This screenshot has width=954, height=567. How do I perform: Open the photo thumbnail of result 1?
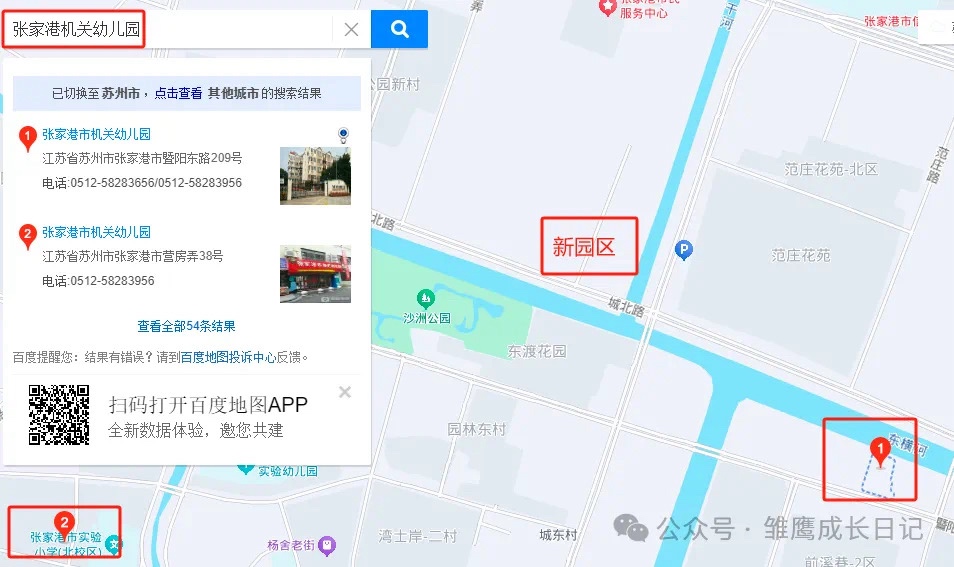point(315,175)
